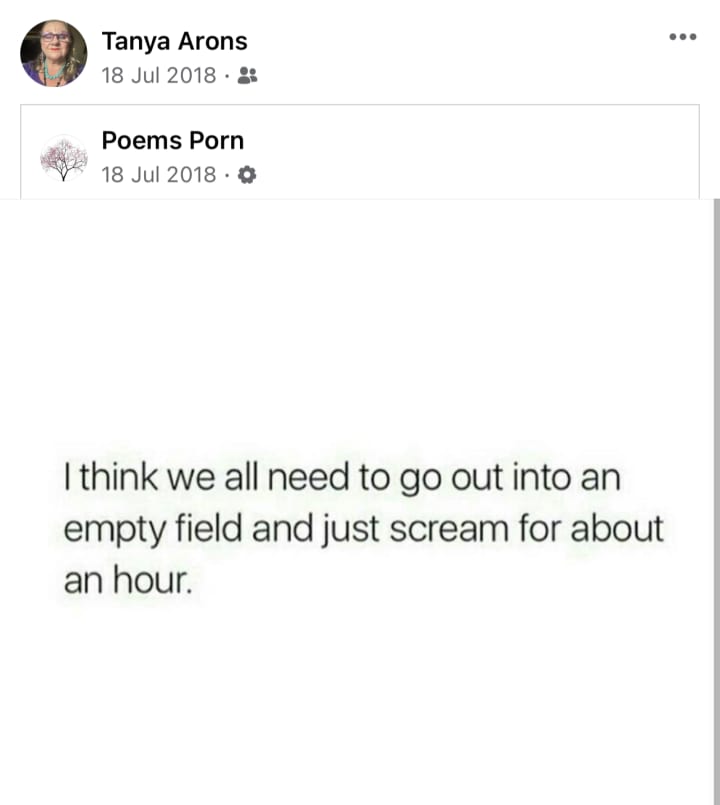Open Tanya Arons' profile picture
This screenshot has height=805, width=720.
(54, 53)
